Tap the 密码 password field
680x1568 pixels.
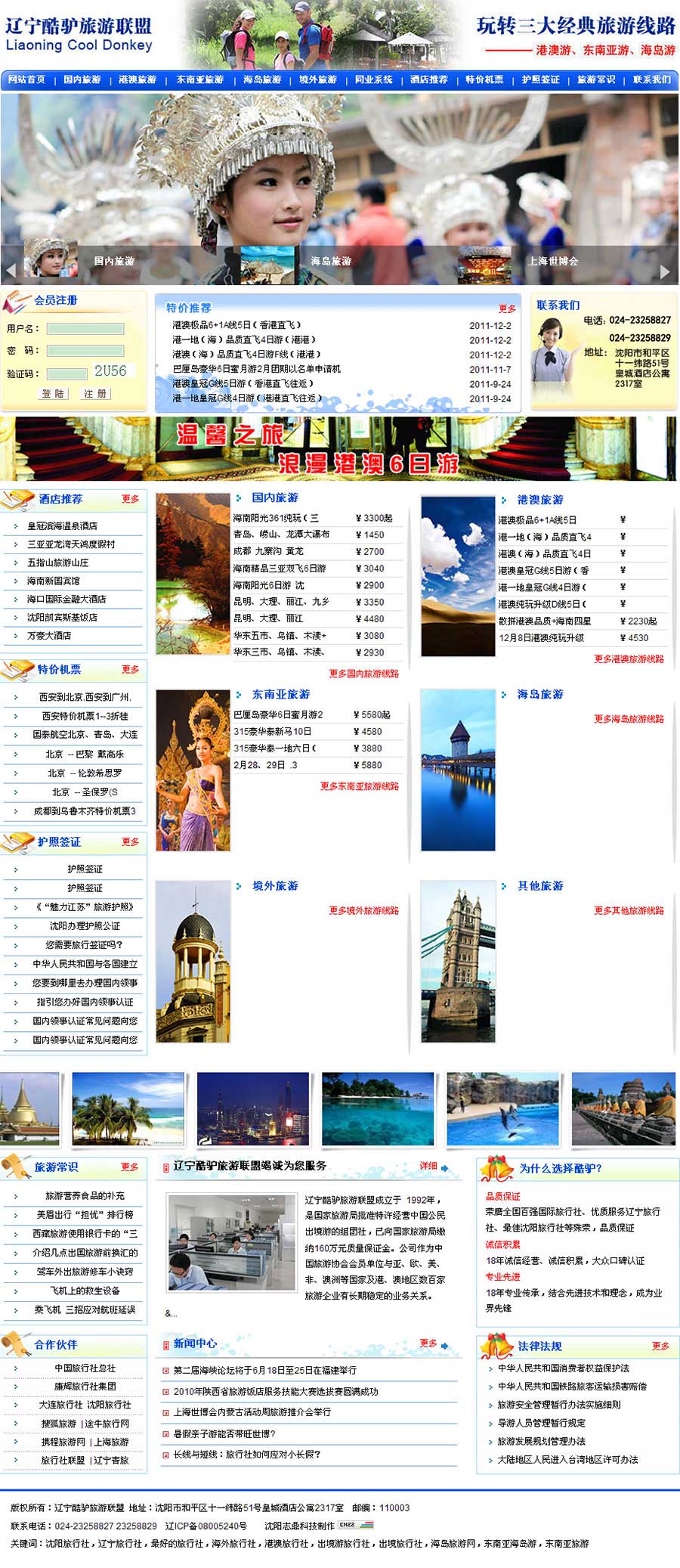click(85, 351)
